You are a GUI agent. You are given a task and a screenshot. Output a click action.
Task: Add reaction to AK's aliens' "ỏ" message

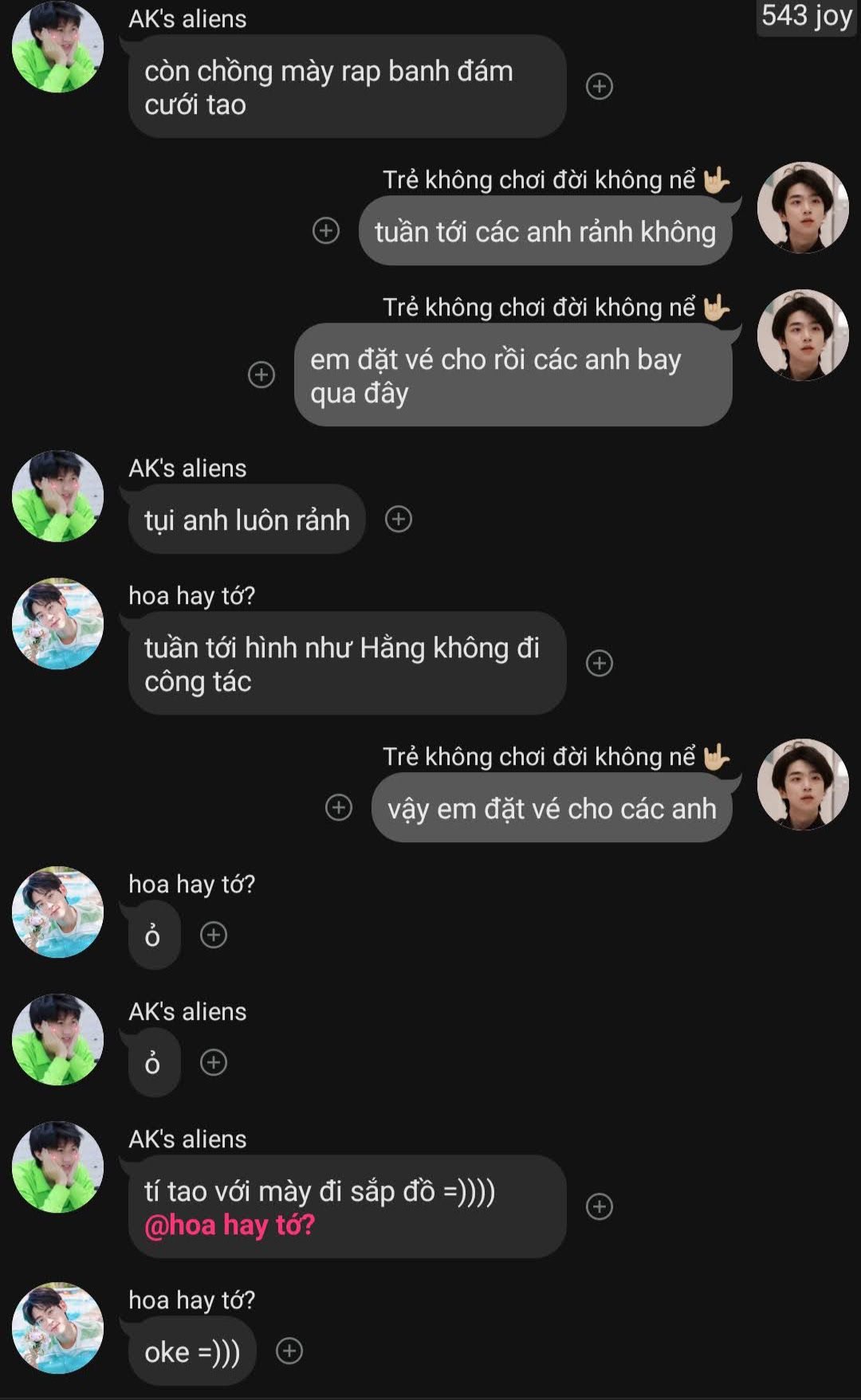click(x=214, y=1062)
